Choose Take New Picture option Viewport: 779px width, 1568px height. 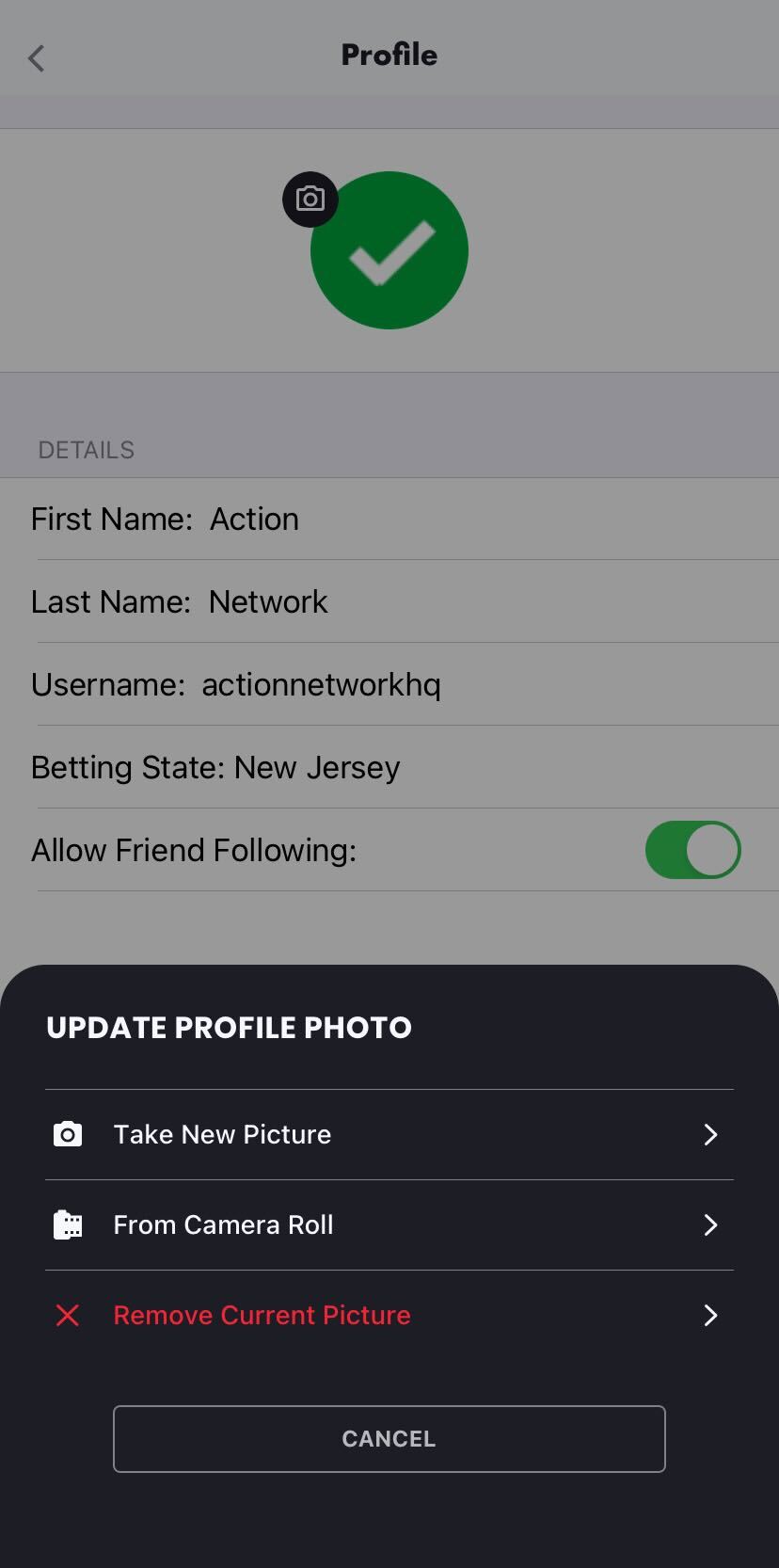click(x=389, y=1134)
